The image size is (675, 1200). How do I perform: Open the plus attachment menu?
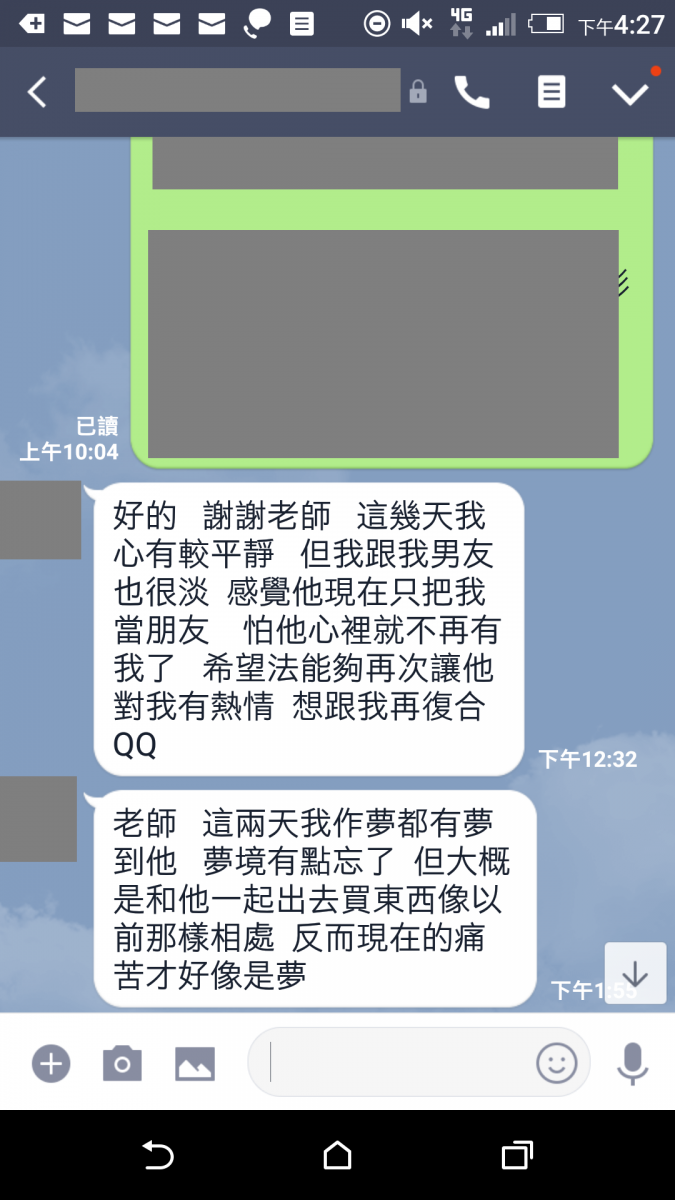tap(50, 1063)
